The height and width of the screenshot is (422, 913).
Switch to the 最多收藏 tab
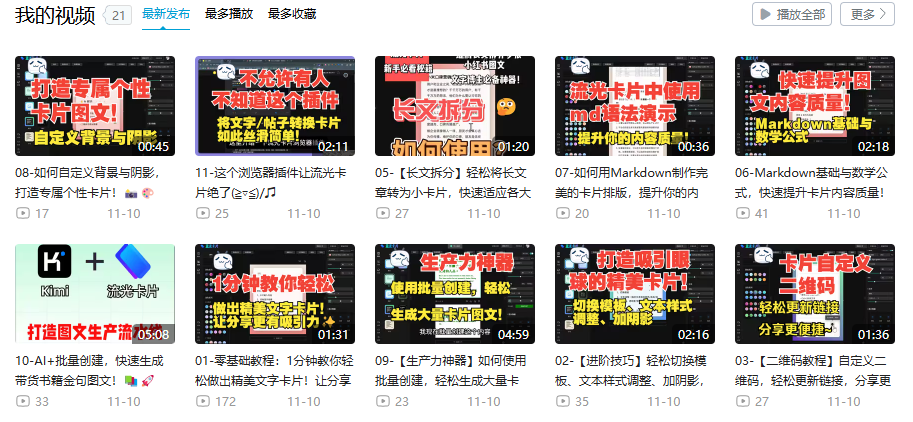[x=292, y=14]
